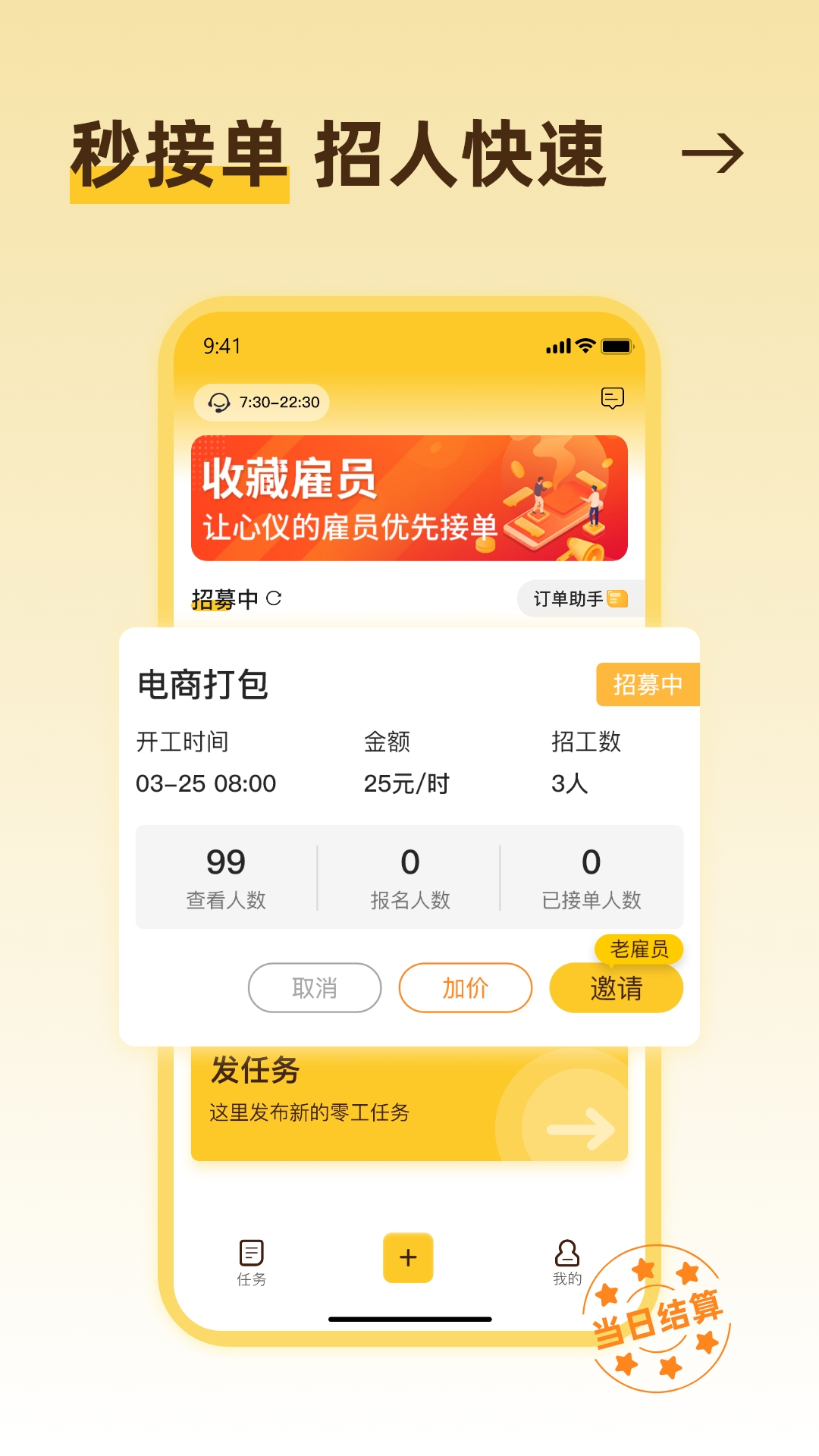Tap the 收藏雇员 banner image
Viewport: 819px width, 1456px height.
pyautogui.click(x=409, y=497)
